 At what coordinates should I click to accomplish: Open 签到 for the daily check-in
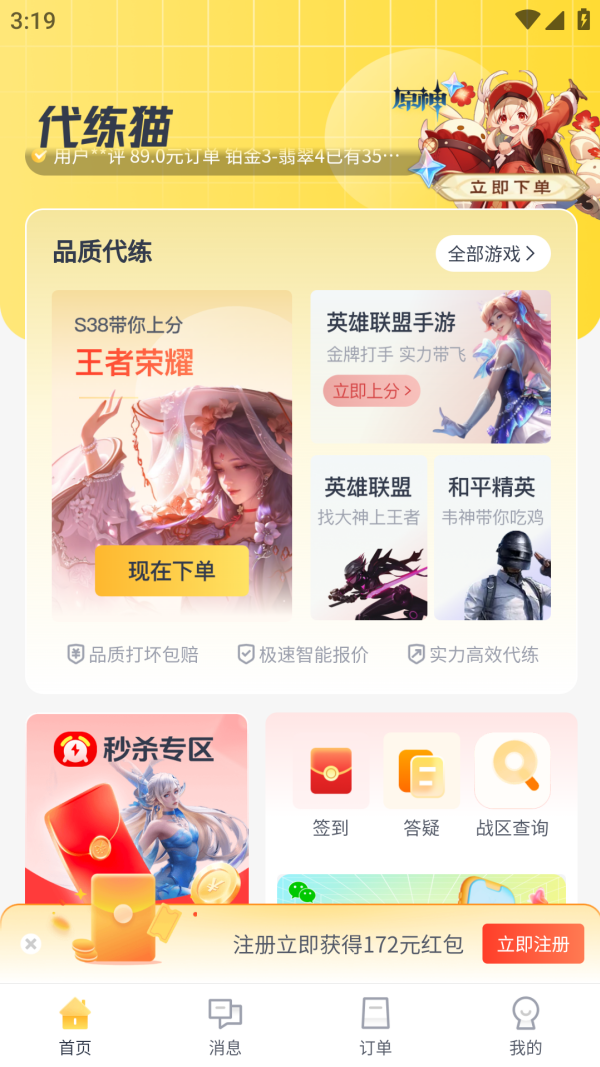330,785
